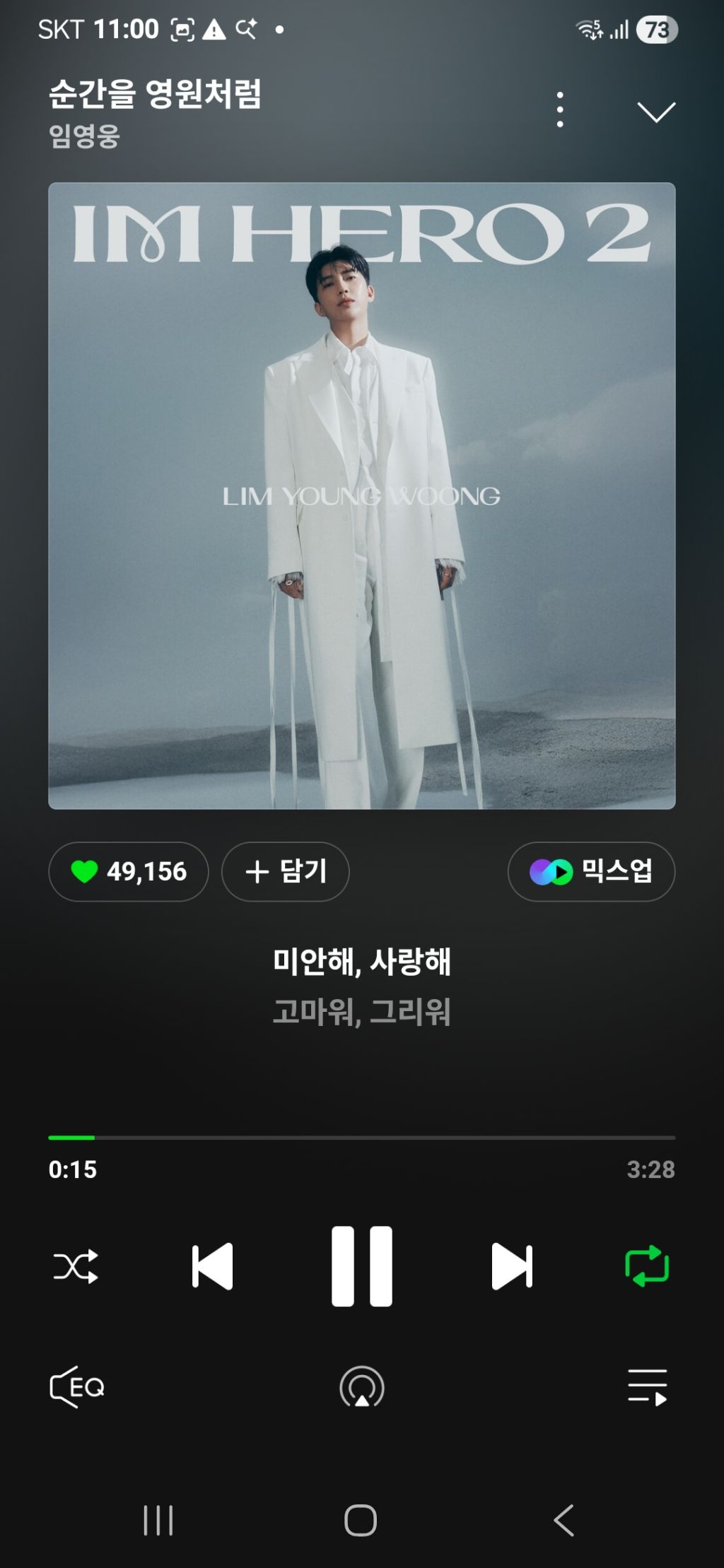Seek to the middle of the progress bar
Viewport: 724px width, 1568px height.
tap(362, 1138)
